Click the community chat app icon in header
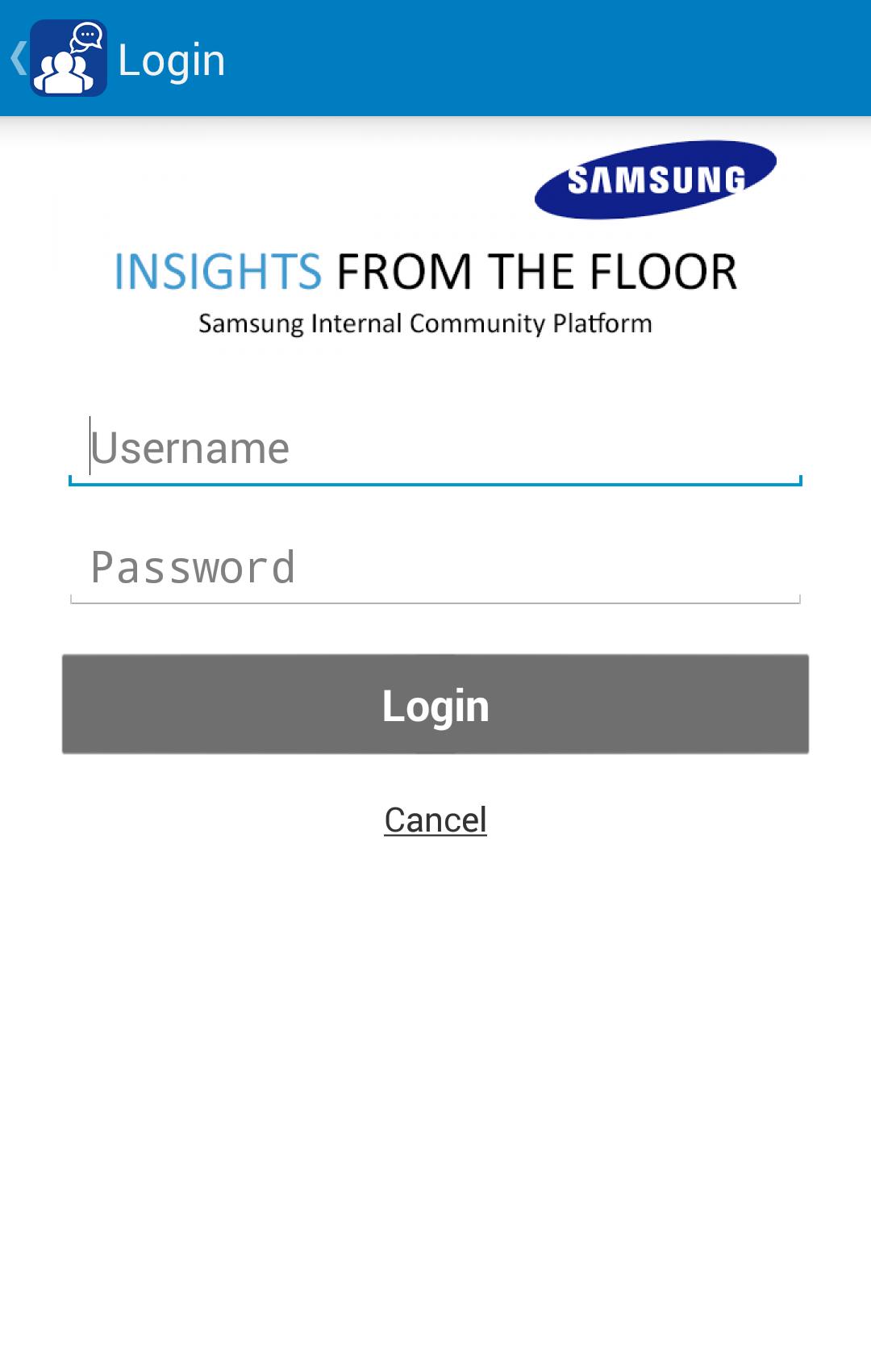Viewport: 871px width, 1372px height. tap(69, 57)
